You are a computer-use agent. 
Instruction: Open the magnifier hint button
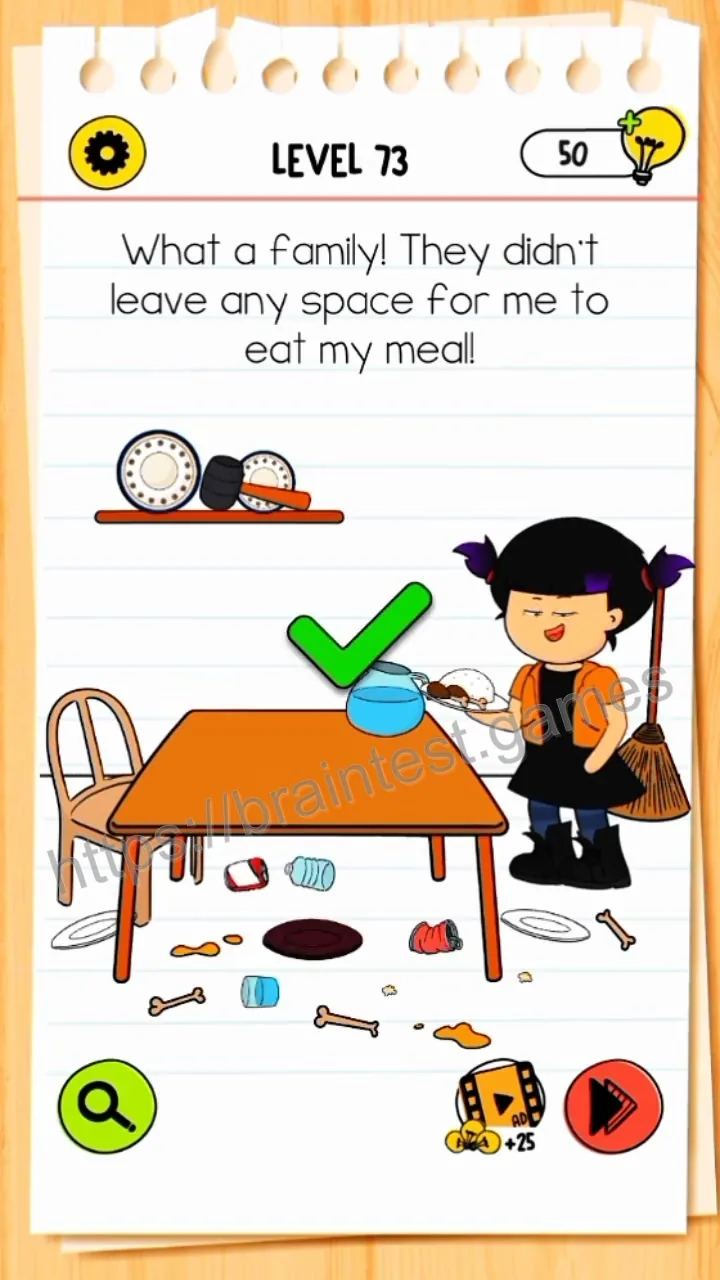pyautogui.click(x=107, y=1106)
